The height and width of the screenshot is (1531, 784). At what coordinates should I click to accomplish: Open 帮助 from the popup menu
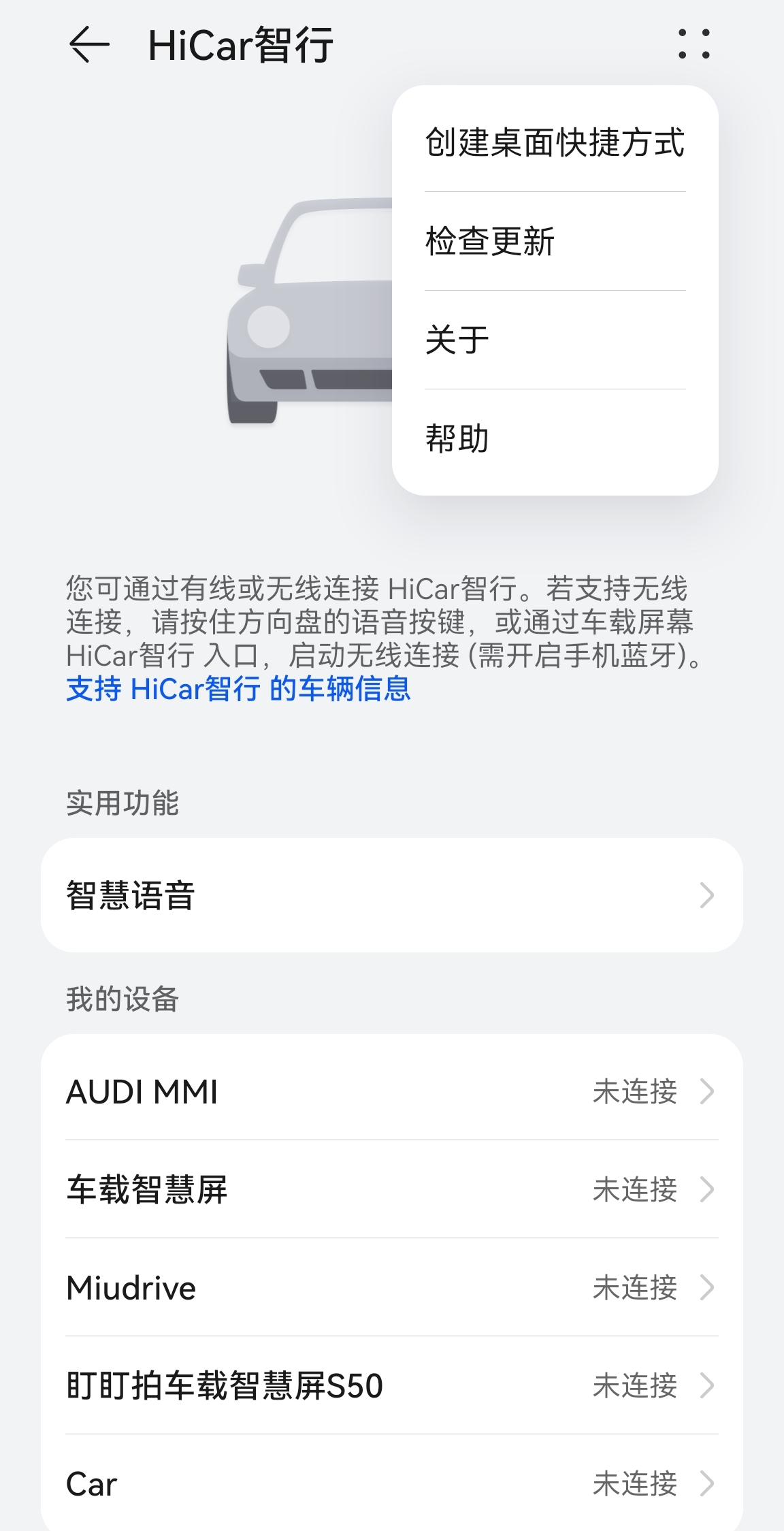(x=555, y=438)
